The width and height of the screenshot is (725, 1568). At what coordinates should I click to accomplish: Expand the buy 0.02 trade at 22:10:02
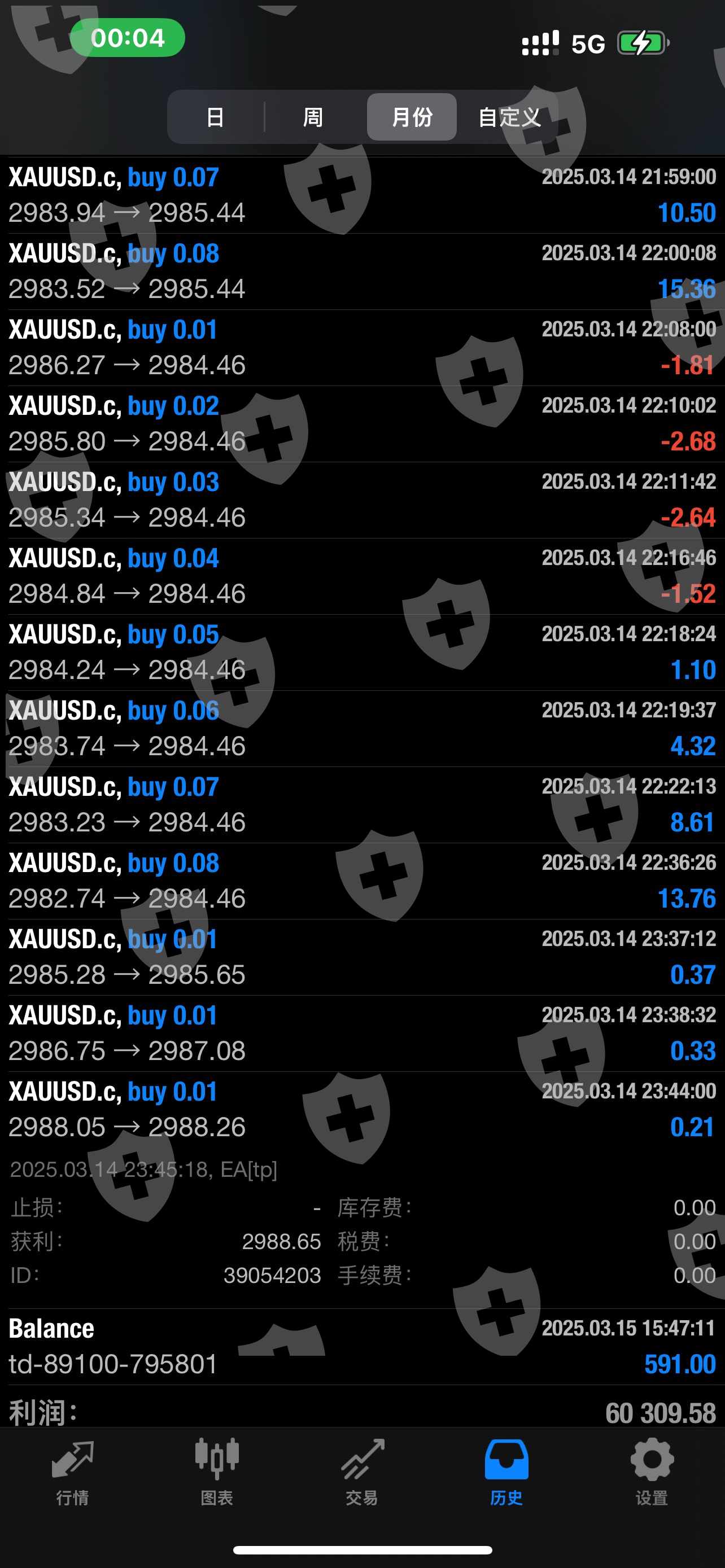coord(362,423)
